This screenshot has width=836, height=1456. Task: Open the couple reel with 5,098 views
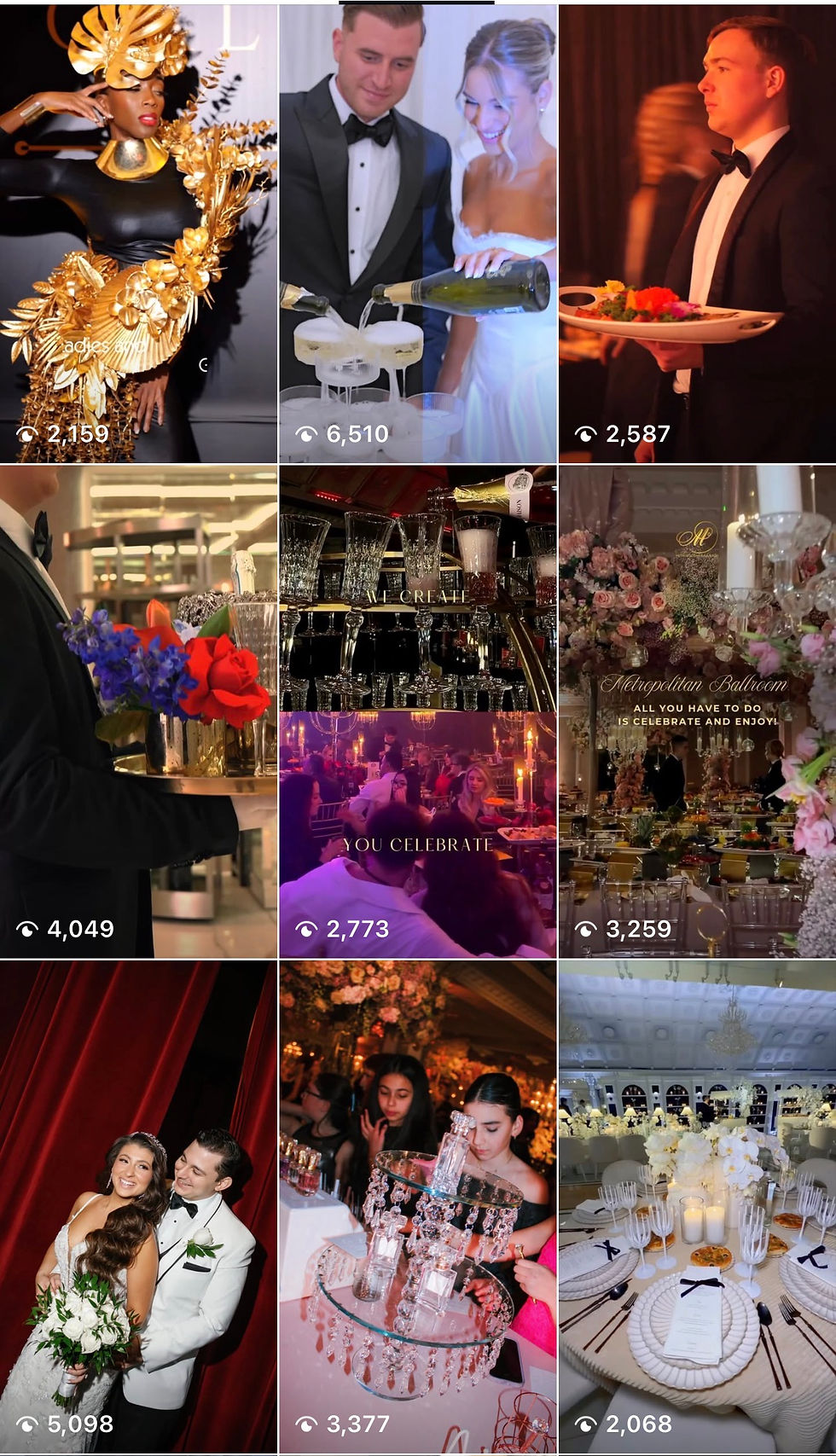pyautogui.click(x=138, y=1206)
